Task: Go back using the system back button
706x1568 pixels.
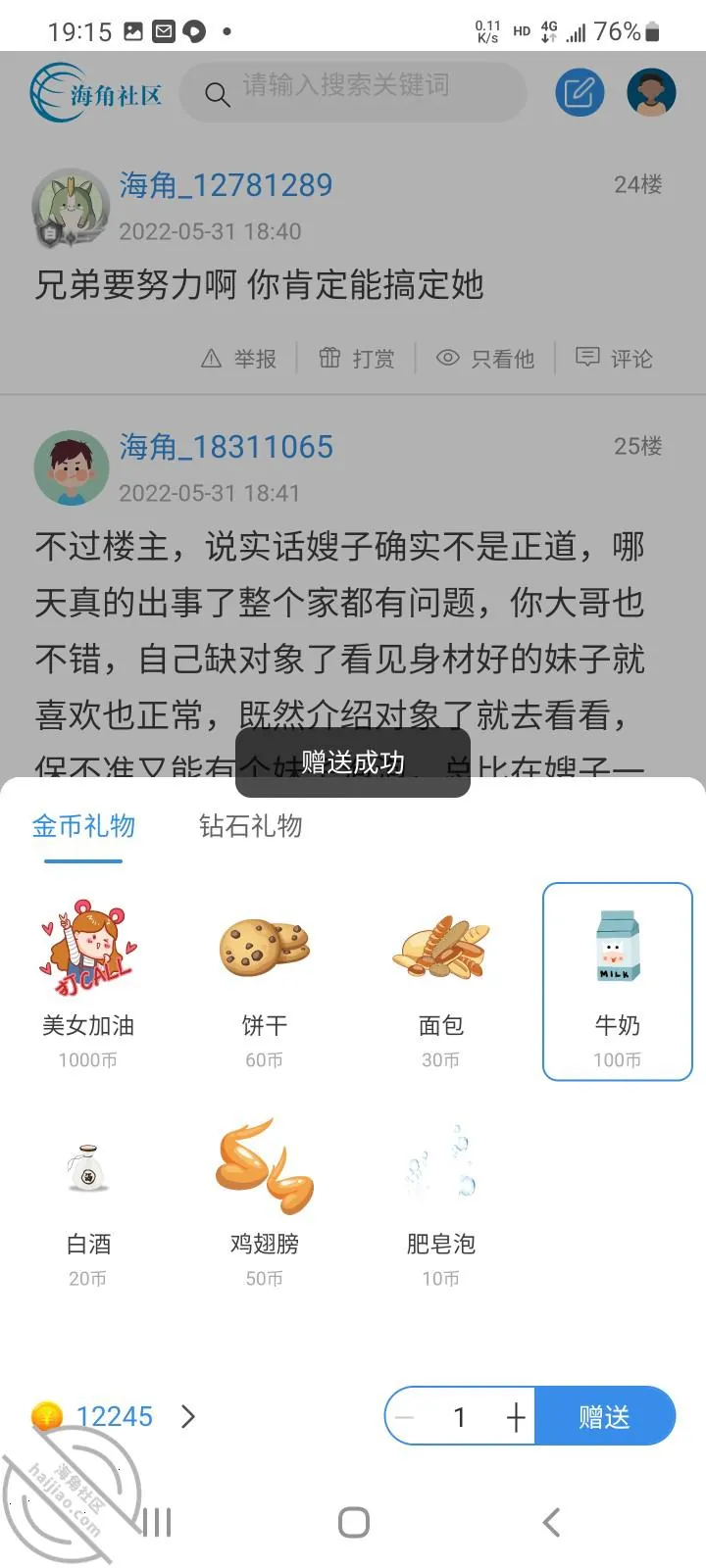Action: coord(551,1522)
